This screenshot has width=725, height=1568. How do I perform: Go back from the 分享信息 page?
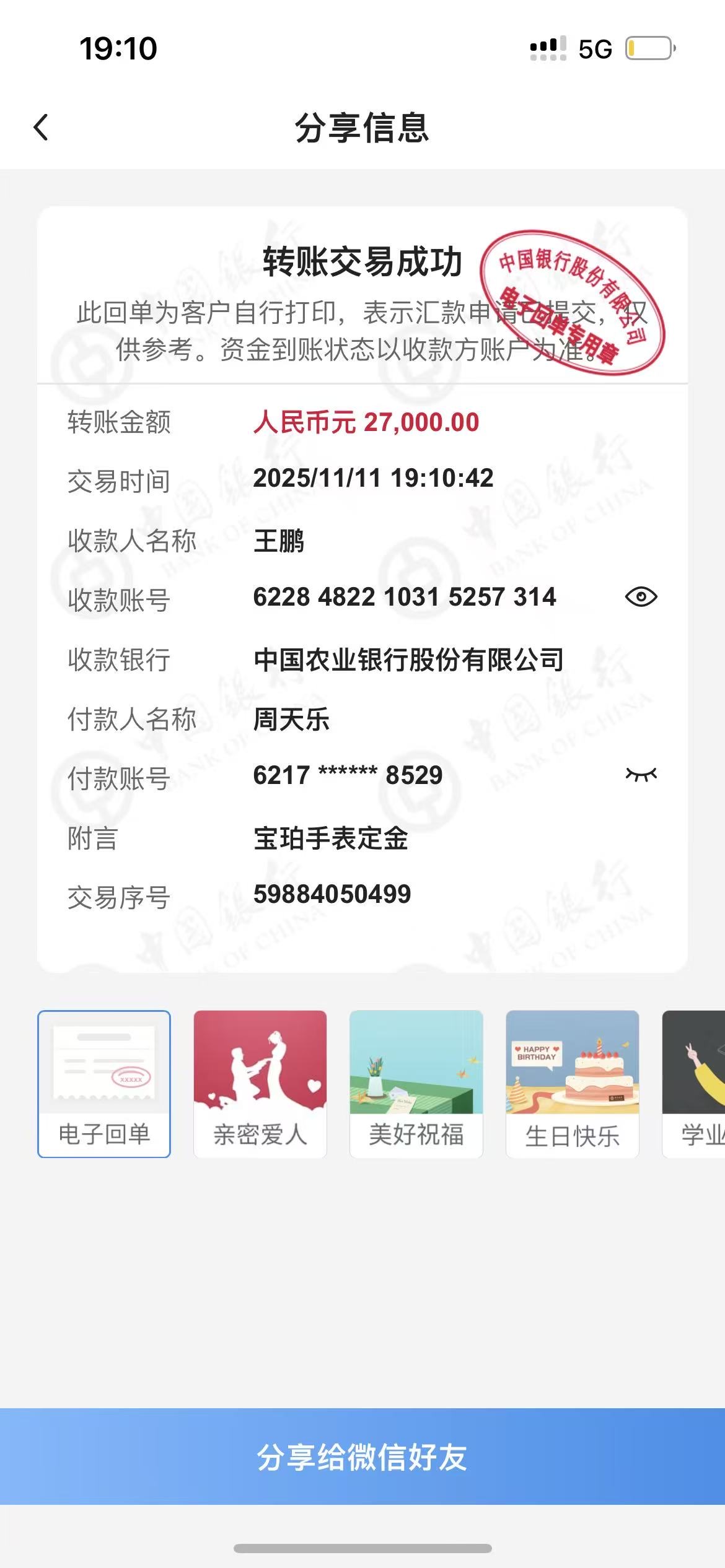pos(41,128)
